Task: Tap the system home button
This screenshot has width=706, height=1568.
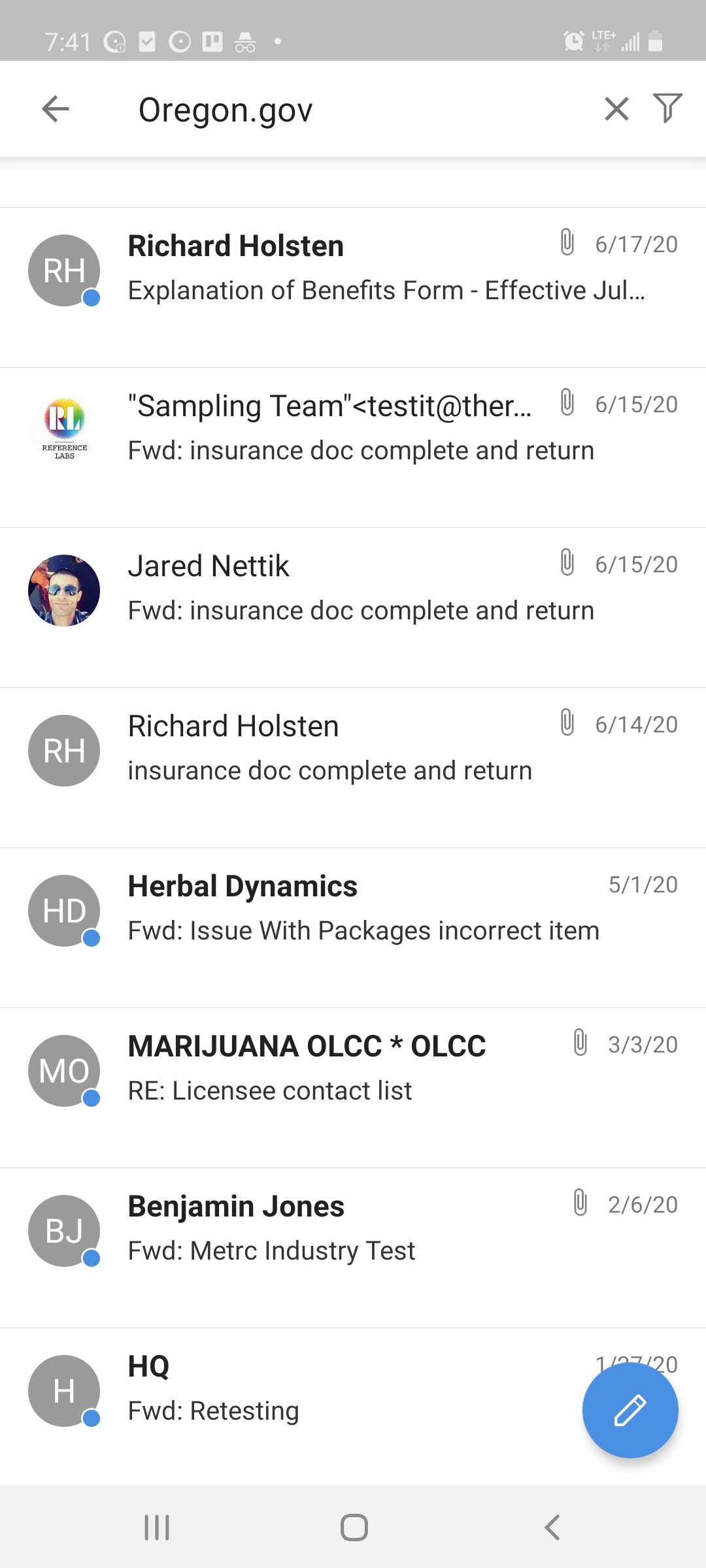Action: [x=354, y=1527]
